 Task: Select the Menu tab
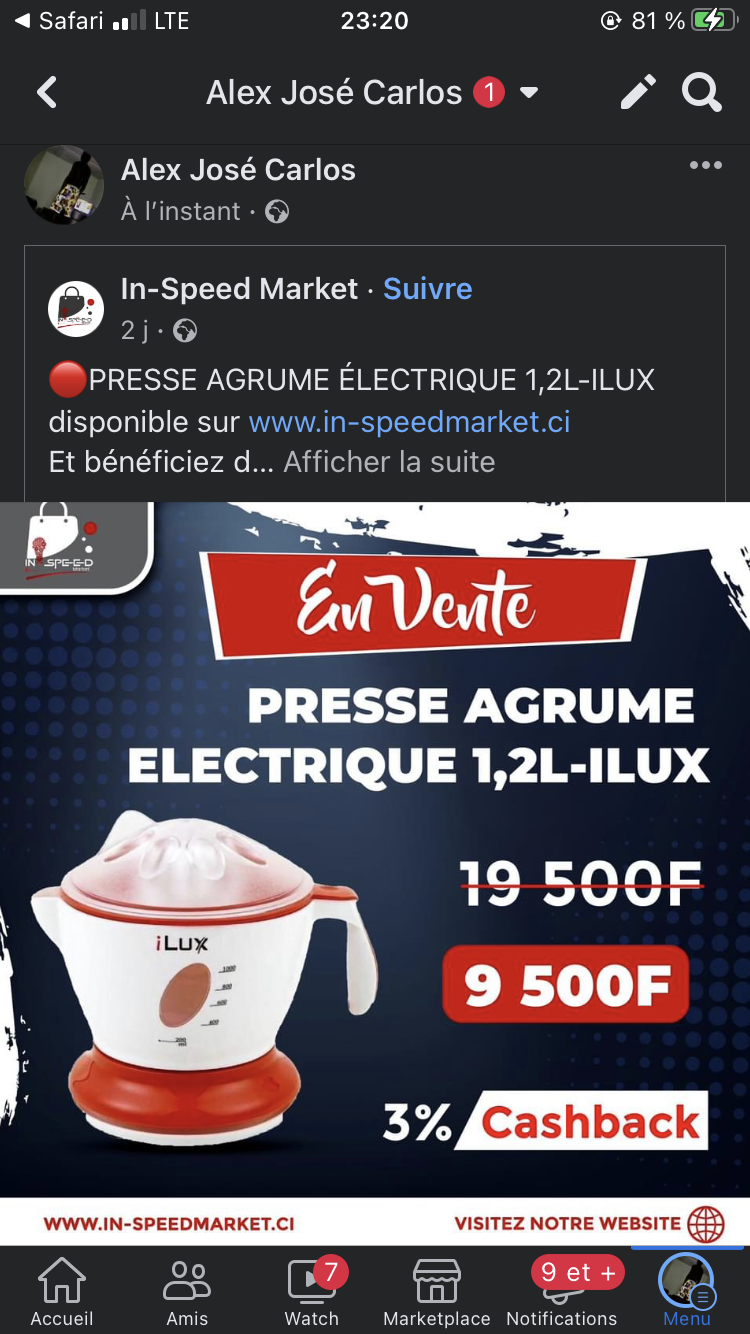[687, 1290]
